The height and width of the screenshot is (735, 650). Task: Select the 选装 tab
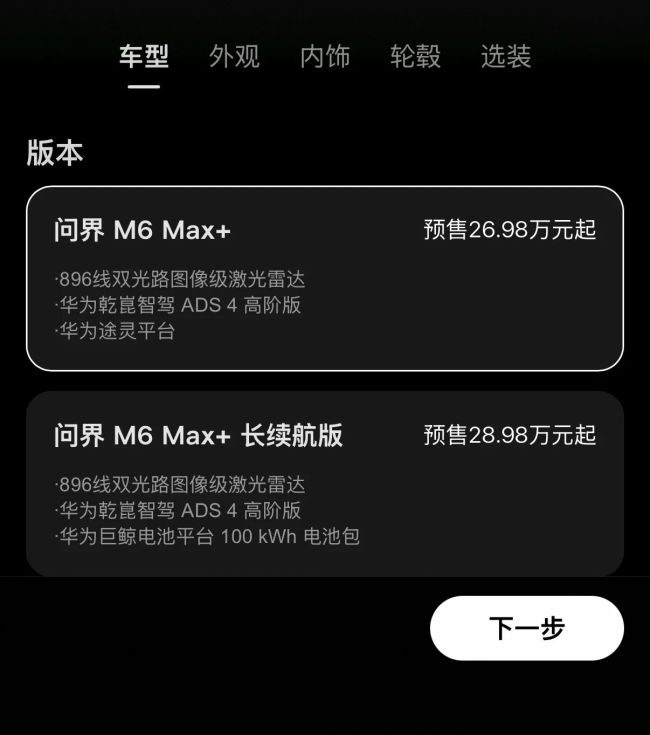coord(505,57)
